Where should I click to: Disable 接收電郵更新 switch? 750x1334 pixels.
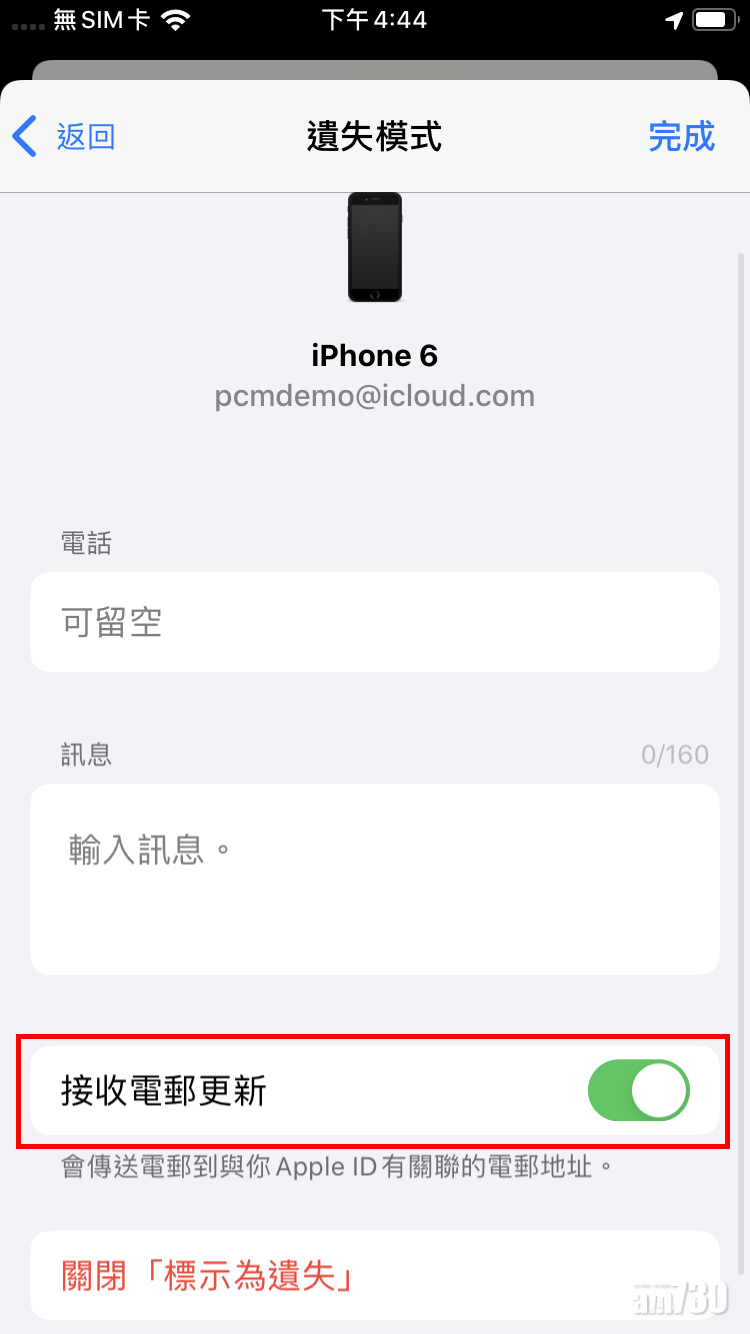click(638, 1091)
